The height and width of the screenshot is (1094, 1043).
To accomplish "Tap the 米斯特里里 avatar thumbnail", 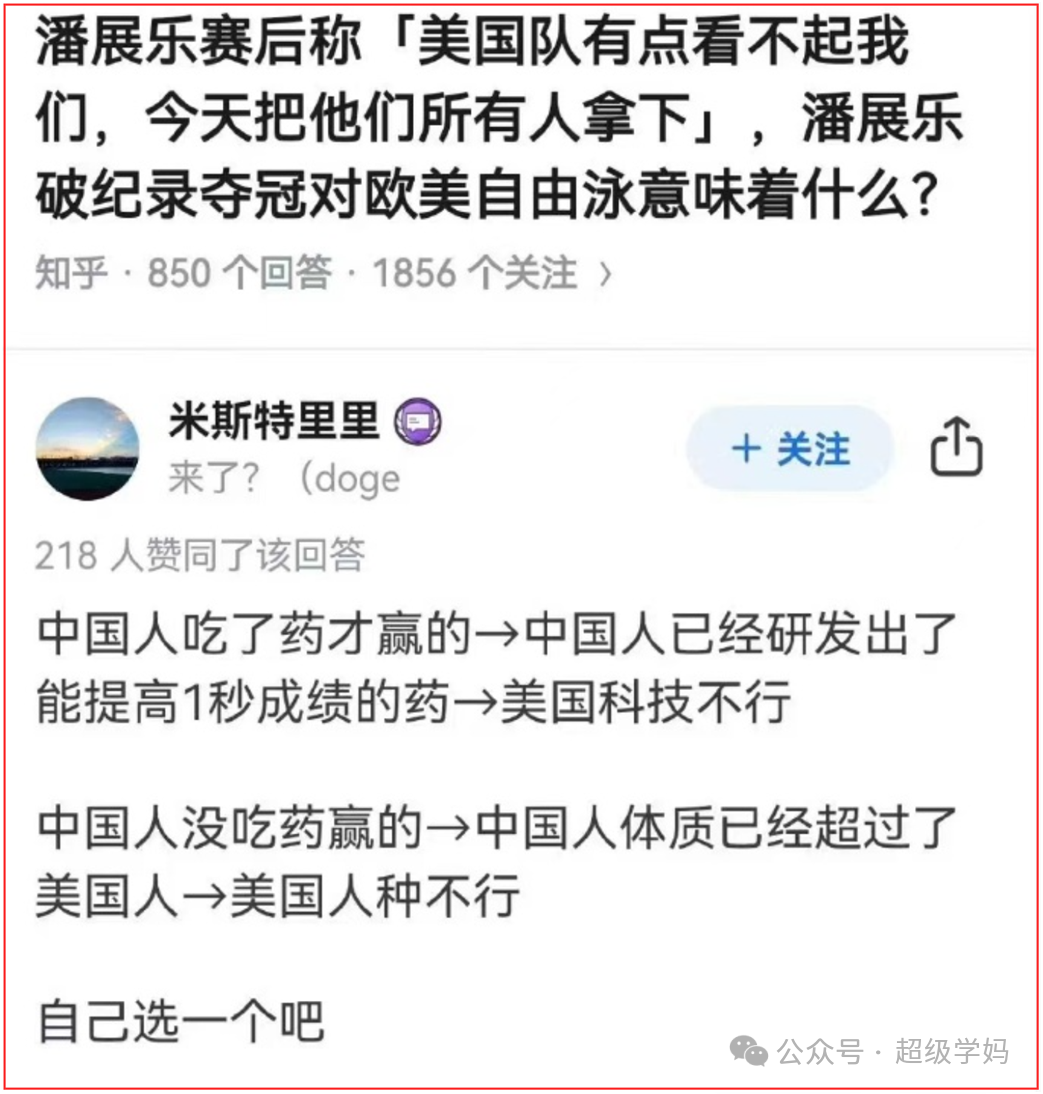I will 87,447.
